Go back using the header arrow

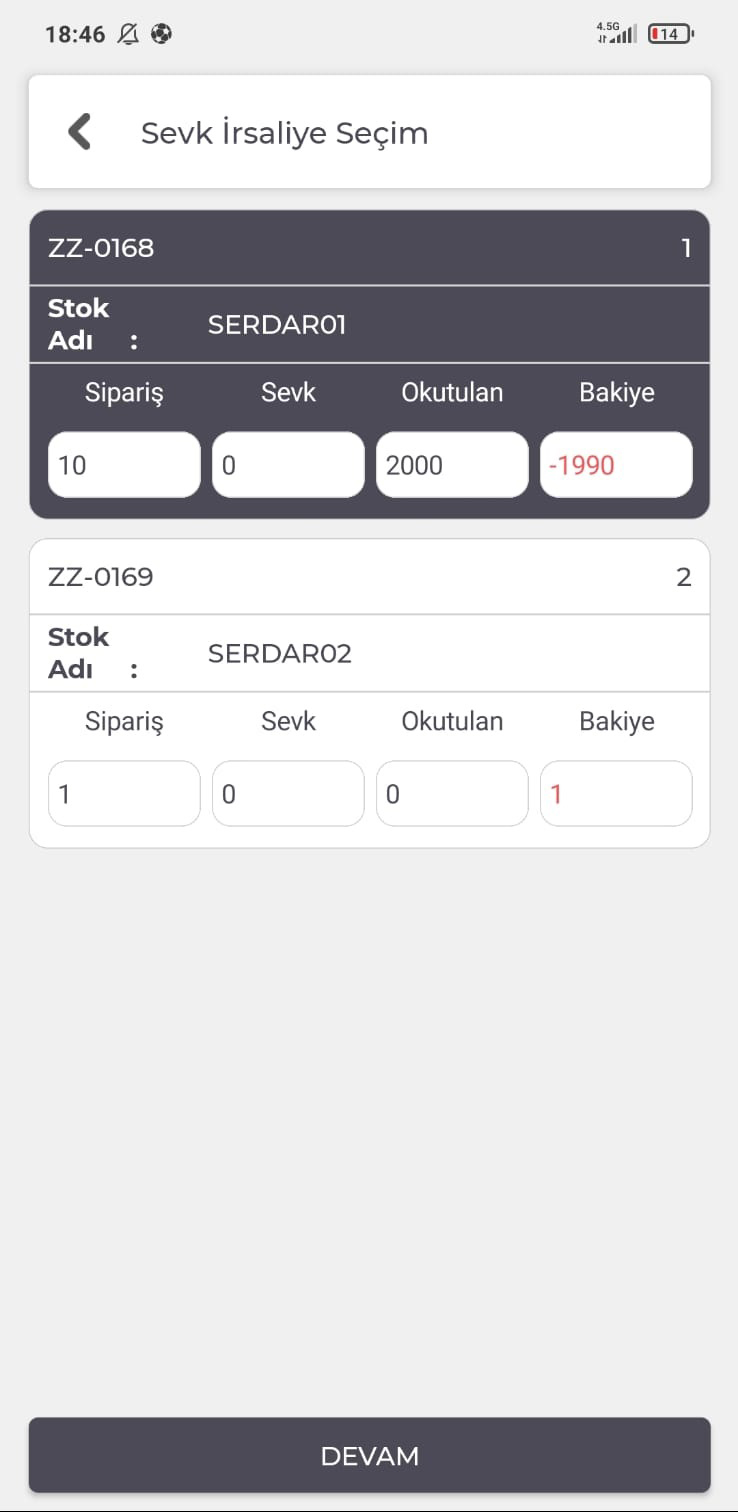[80, 132]
